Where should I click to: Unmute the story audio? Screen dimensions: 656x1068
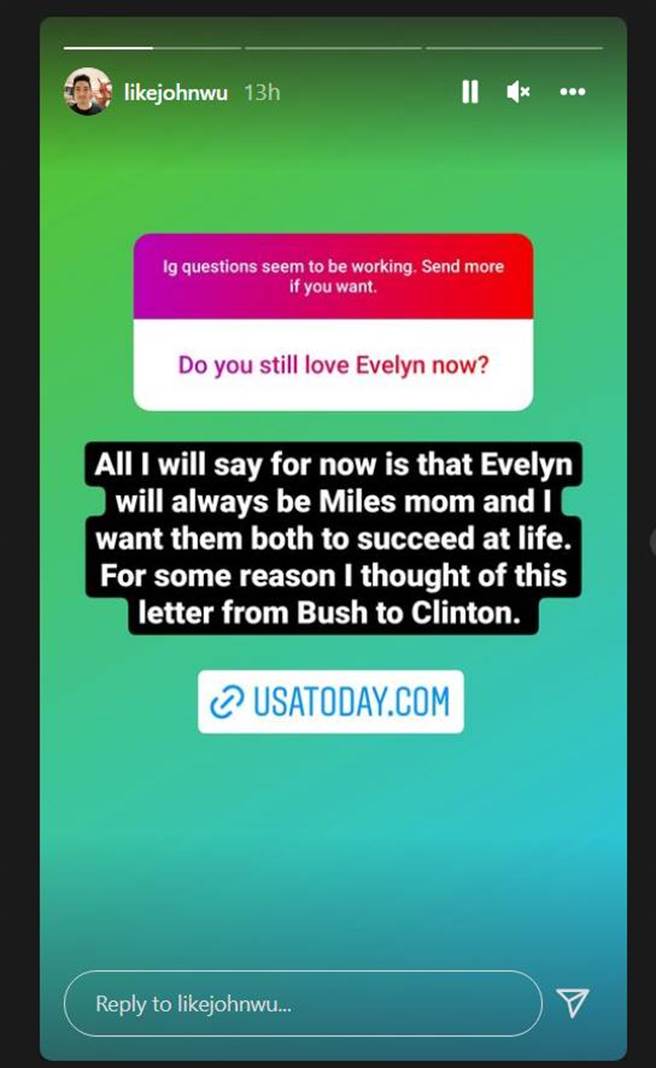(518, 92)
